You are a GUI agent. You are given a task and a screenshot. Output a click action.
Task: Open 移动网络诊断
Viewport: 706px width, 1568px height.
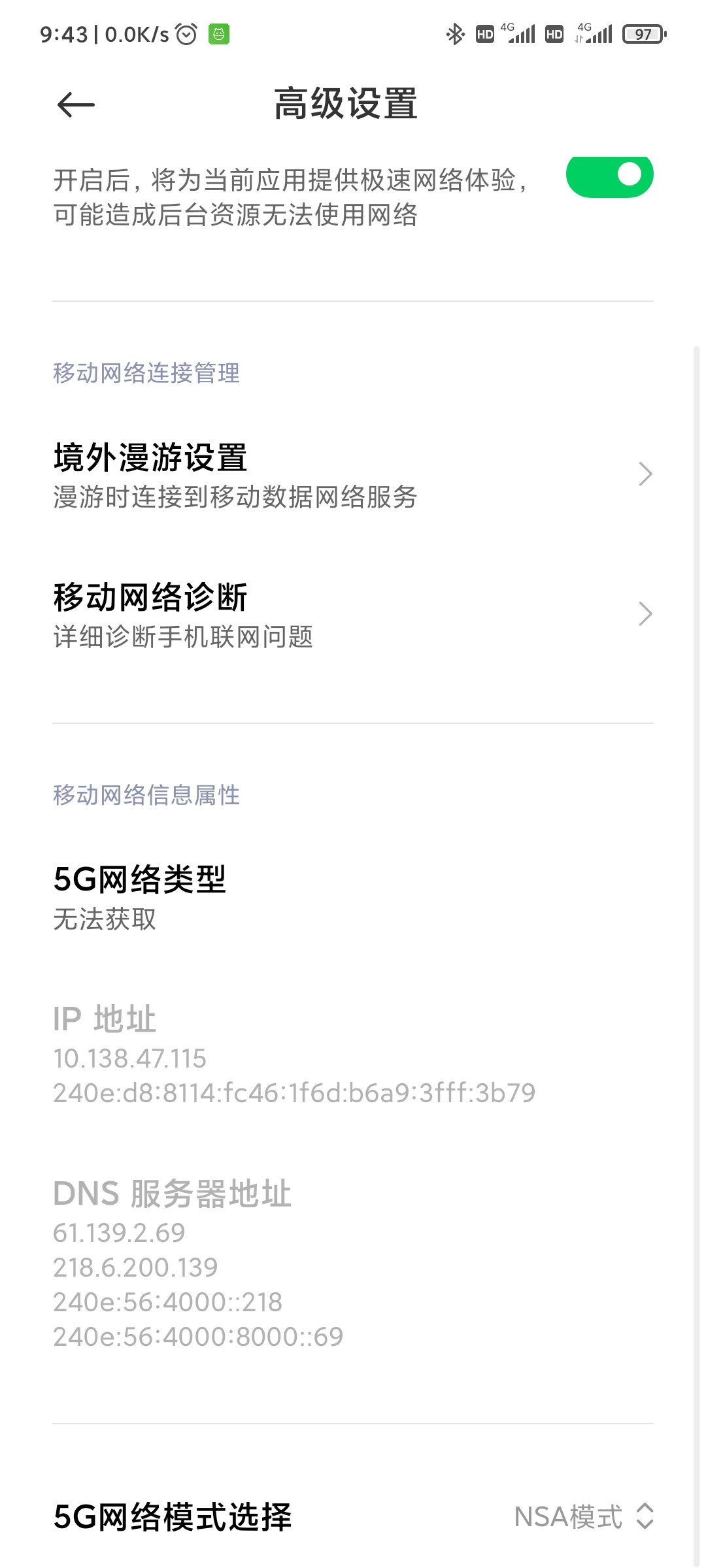coord(353,615)
